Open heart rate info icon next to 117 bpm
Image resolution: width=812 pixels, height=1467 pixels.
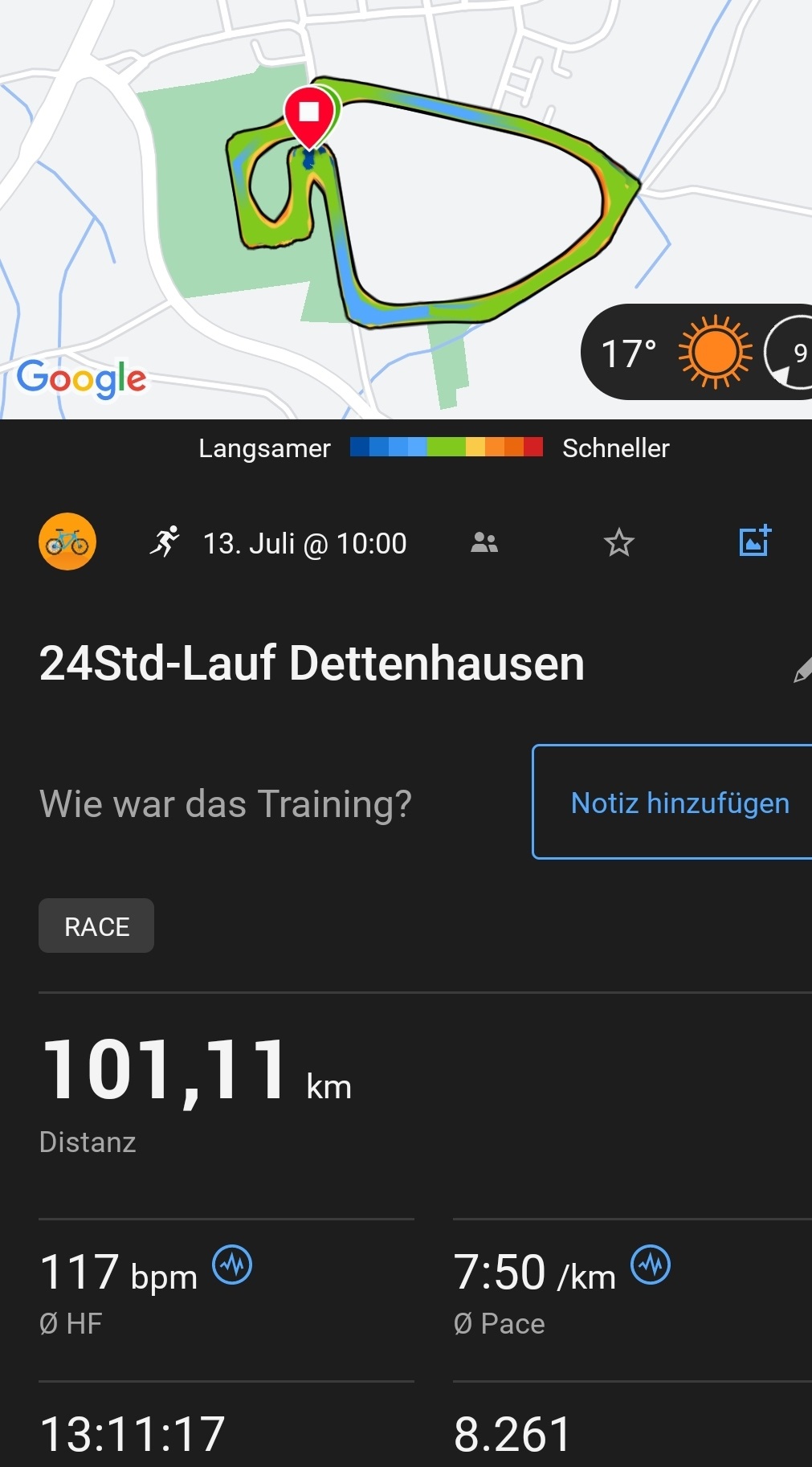click(x=232, y=1265)
